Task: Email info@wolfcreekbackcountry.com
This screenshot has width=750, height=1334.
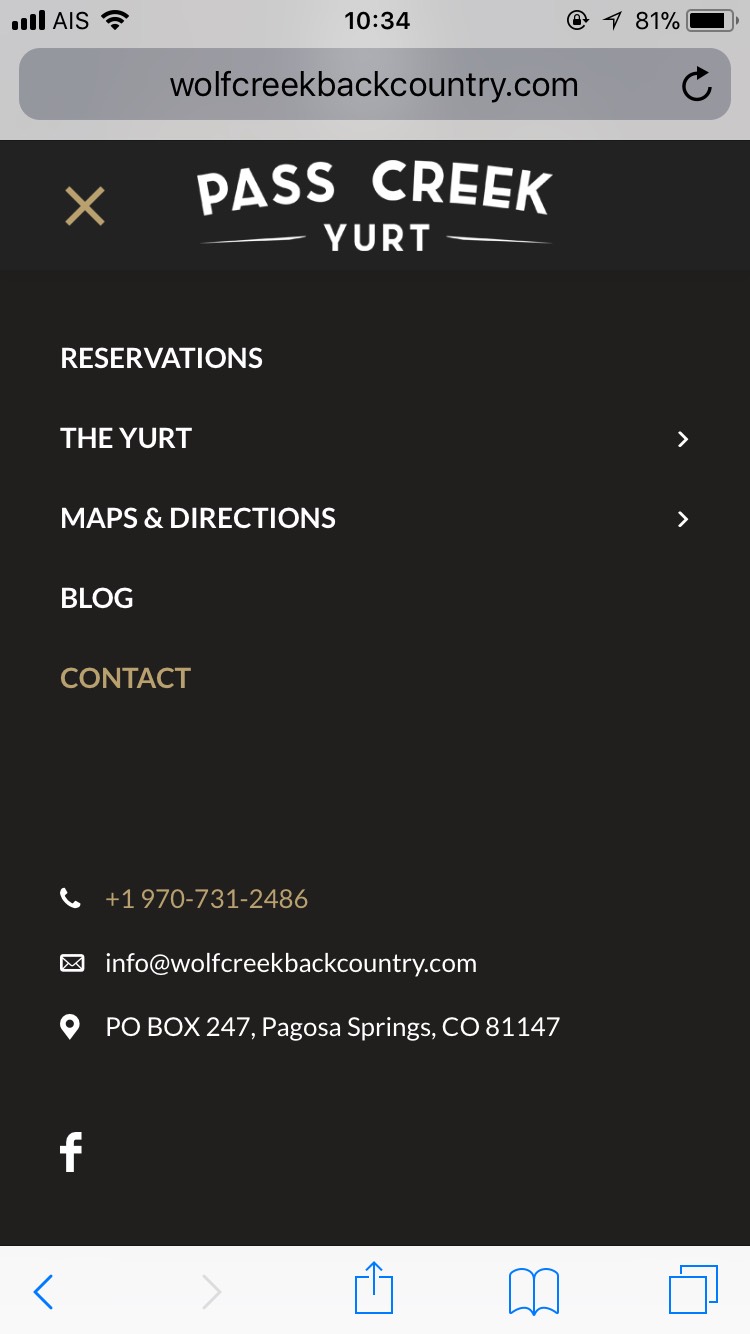Action: [x=290, y=963]
